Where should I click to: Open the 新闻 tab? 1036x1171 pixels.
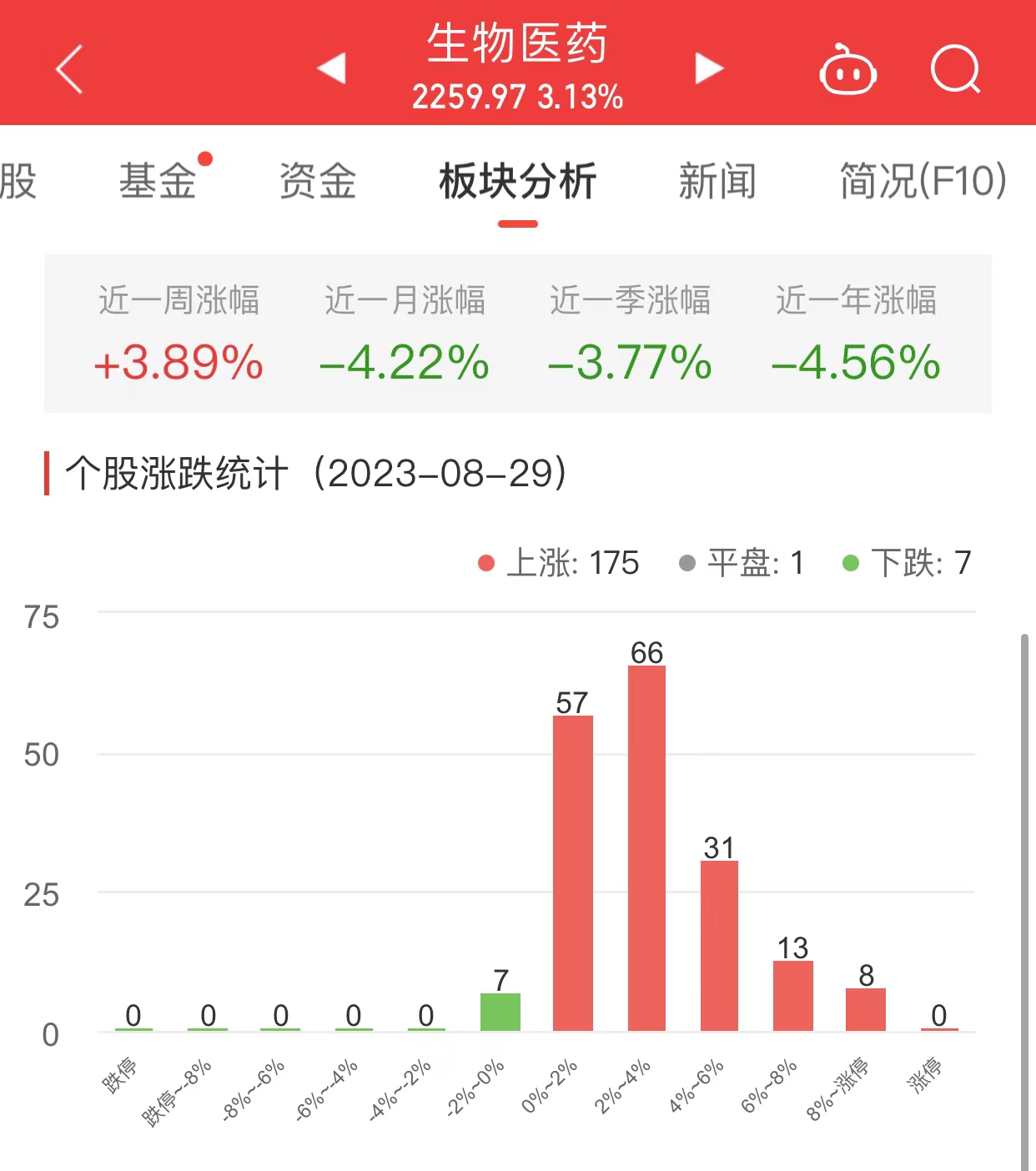point(717,181)
